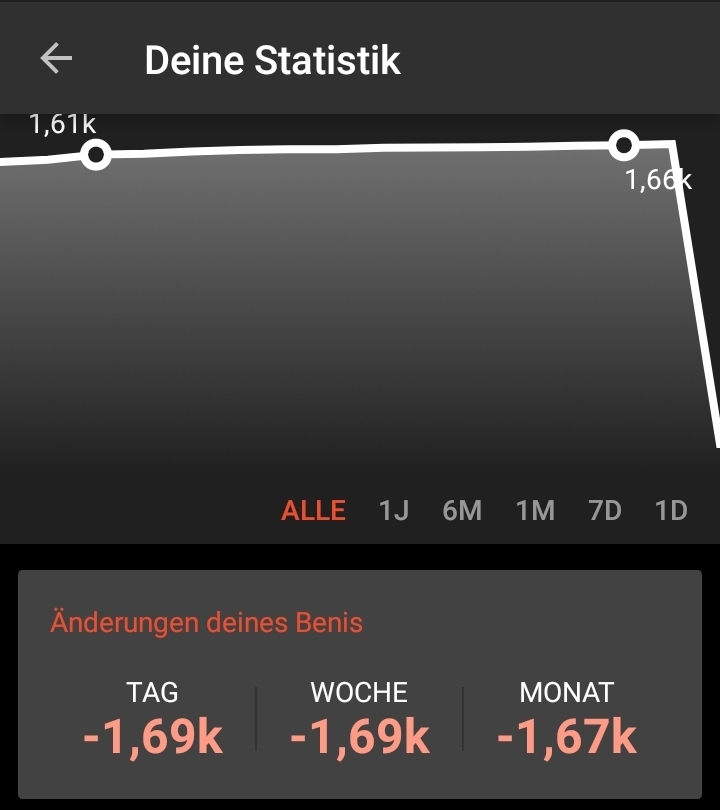720x810 pixels.
Task: Select the ALLE time range
Action: [x=313, y=510]
